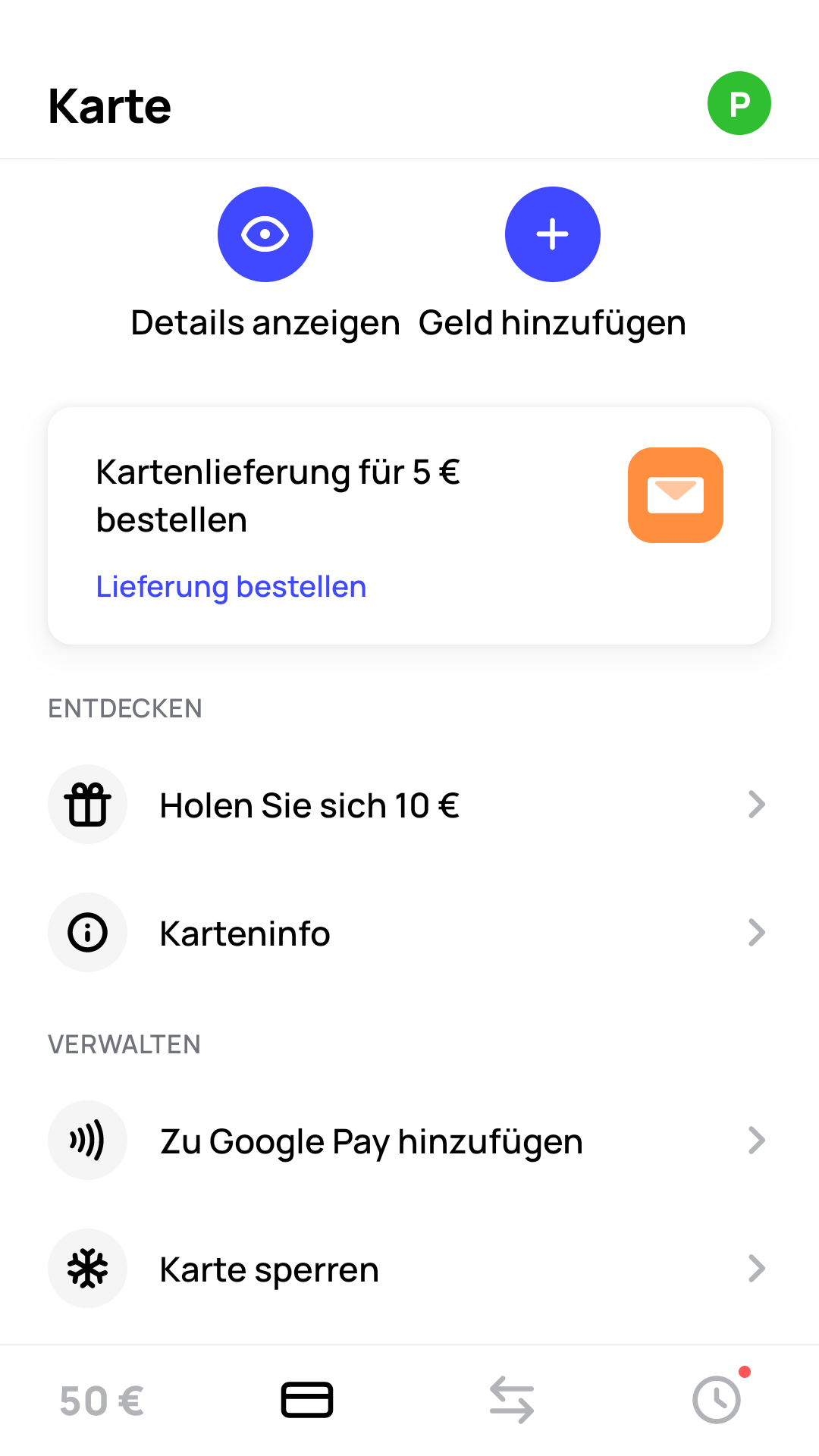Open the Karte sperren row
The width and height of the screenshot is (819, 1456).
tap(409, 1269)
